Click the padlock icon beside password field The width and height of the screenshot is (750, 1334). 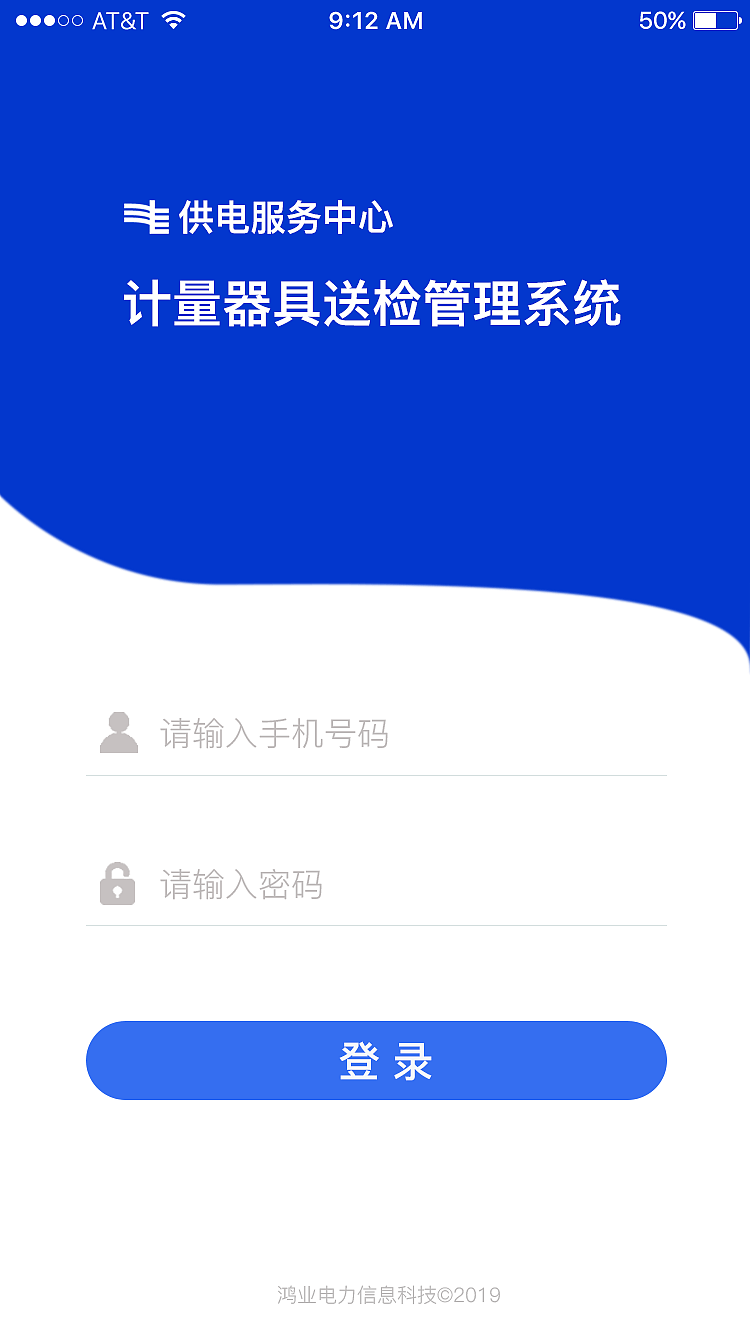pos(117,884)
